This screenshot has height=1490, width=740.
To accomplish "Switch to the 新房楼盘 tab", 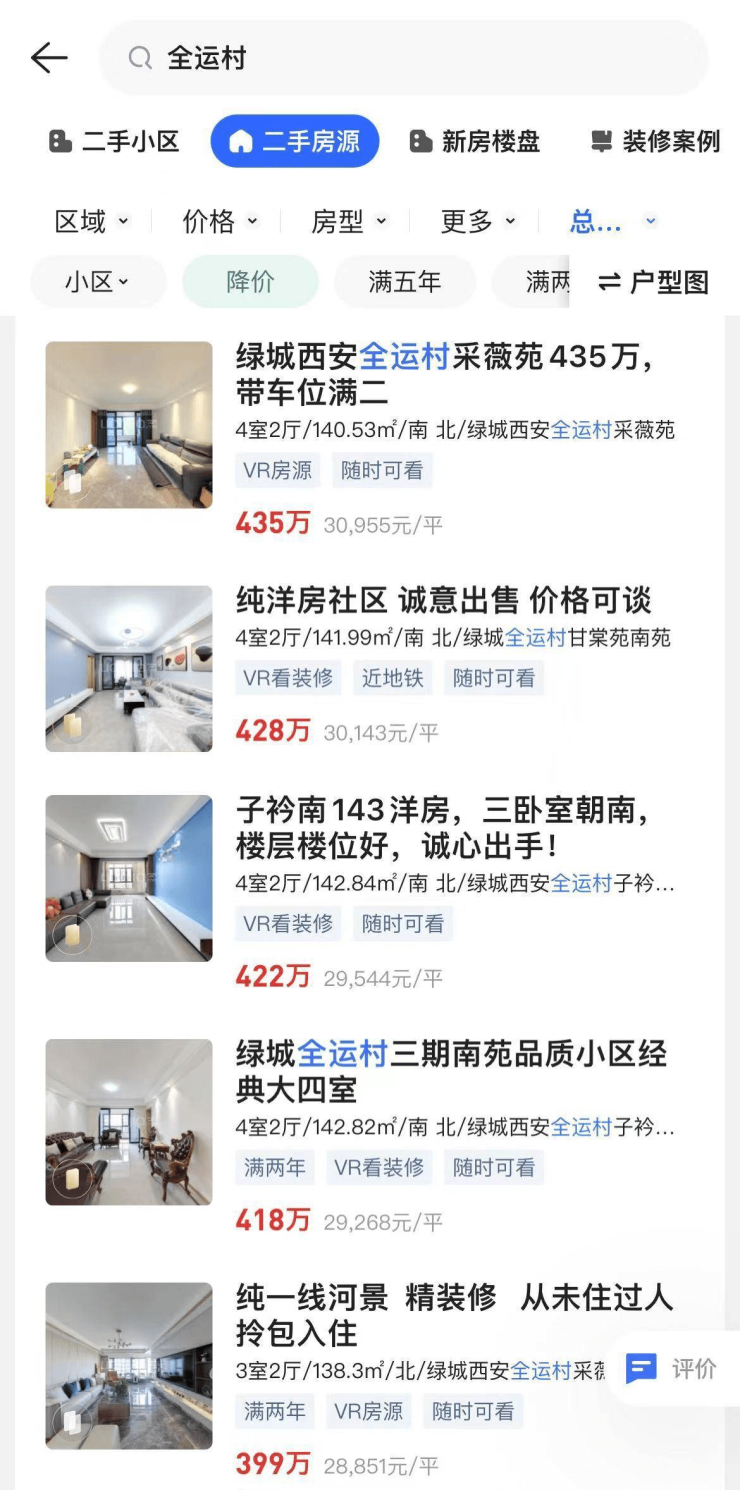I will coord(475,142).
